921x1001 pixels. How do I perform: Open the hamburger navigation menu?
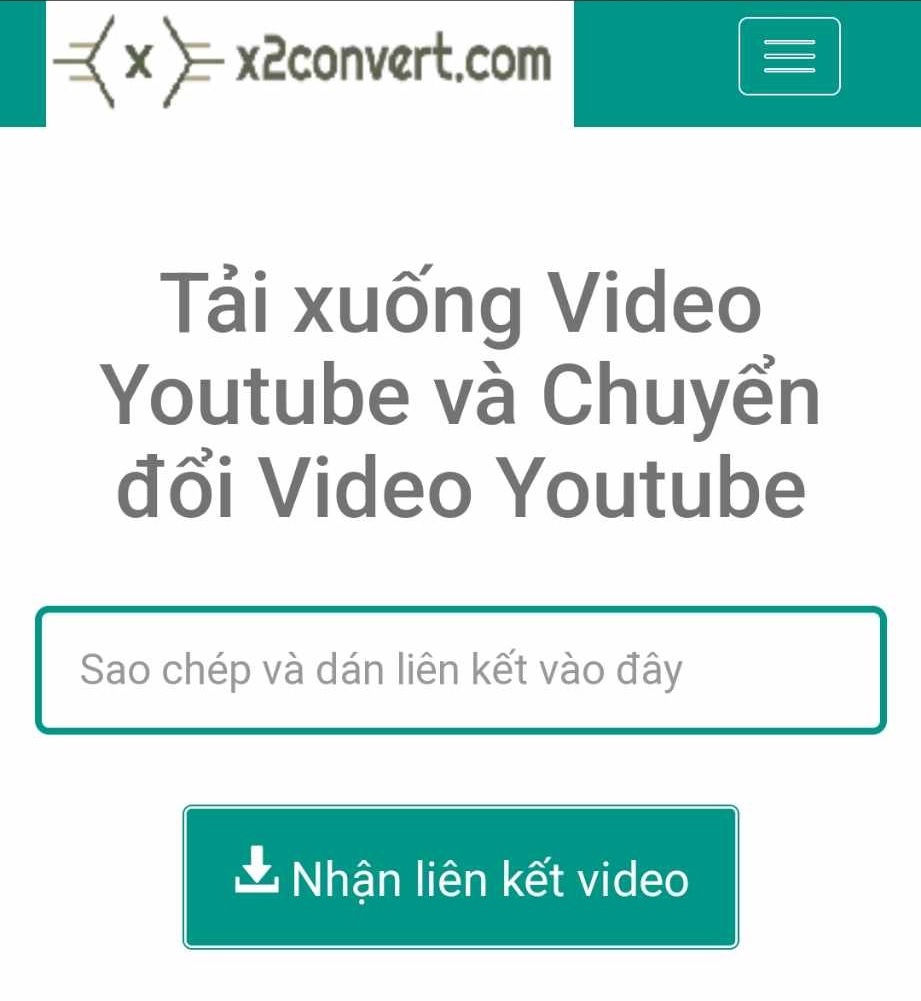(789, 57)
